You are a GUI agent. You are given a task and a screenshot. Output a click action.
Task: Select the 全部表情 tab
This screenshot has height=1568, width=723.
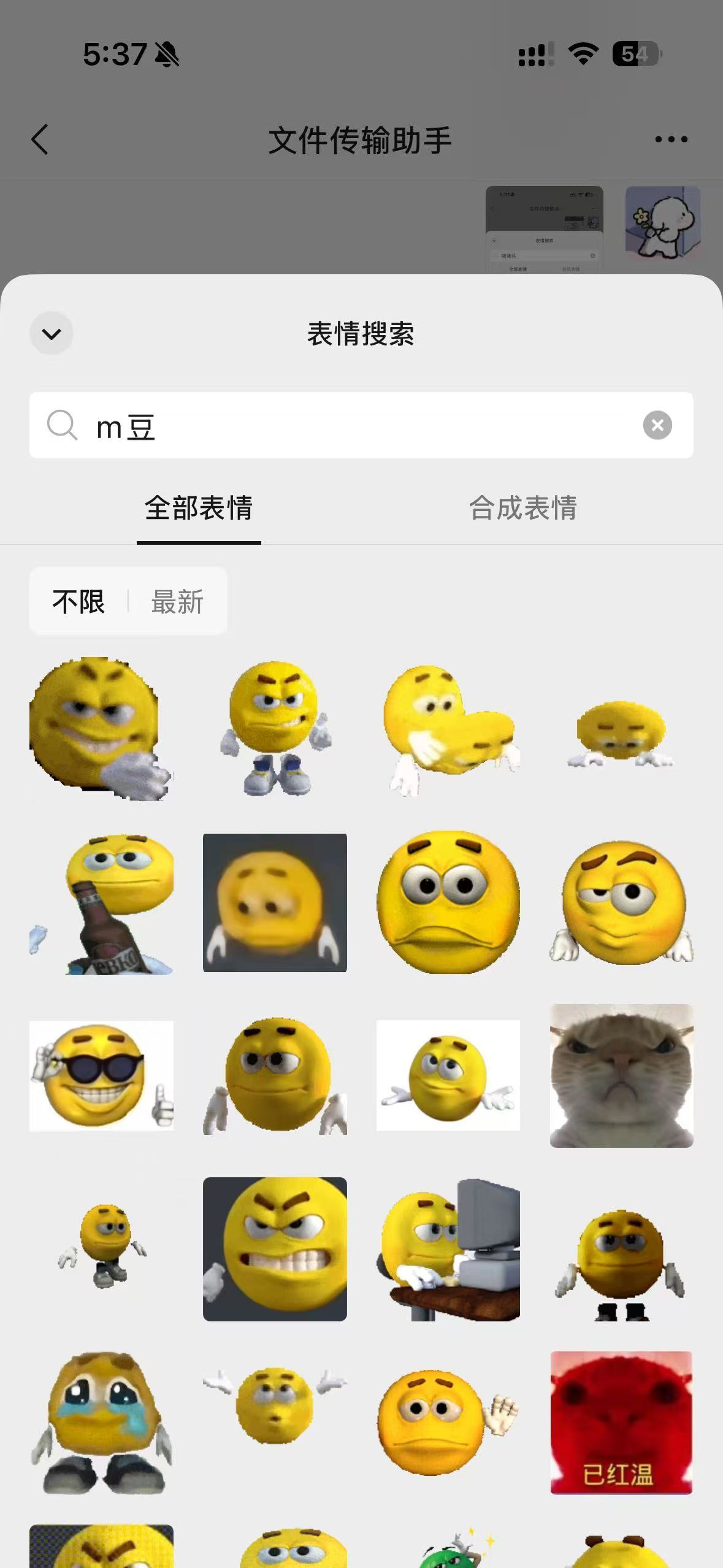click(x=199, y=509)
